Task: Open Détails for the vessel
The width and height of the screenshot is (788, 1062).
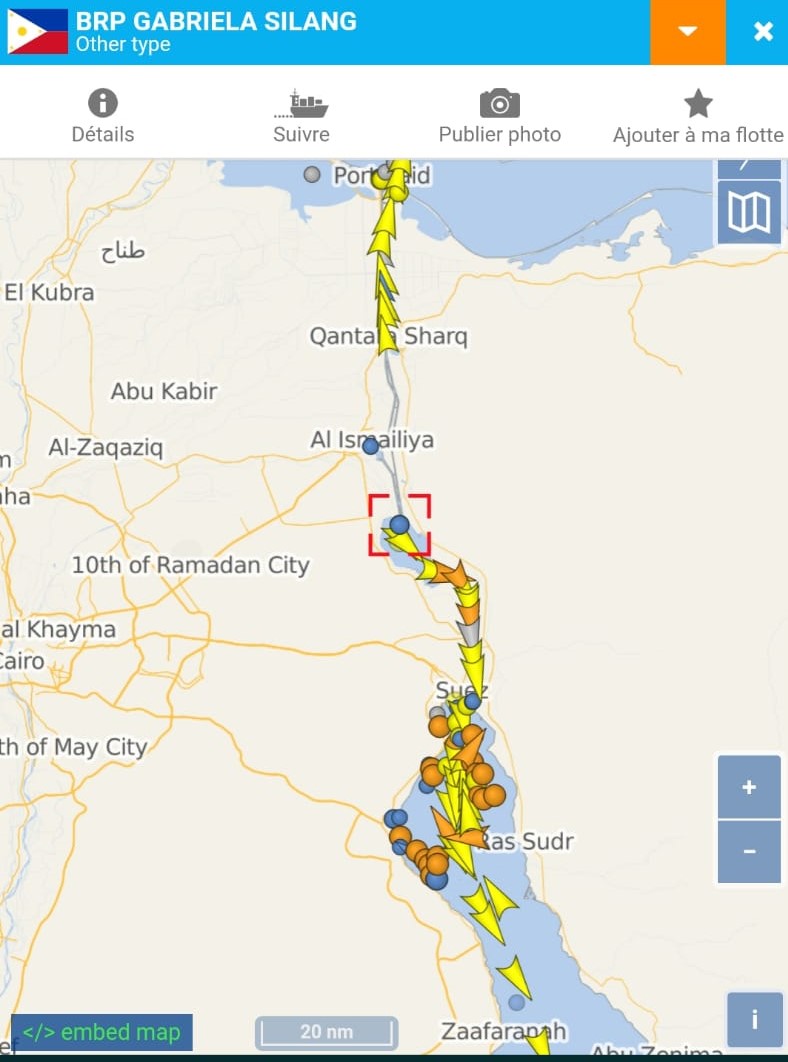Action: tap(102, 116)
